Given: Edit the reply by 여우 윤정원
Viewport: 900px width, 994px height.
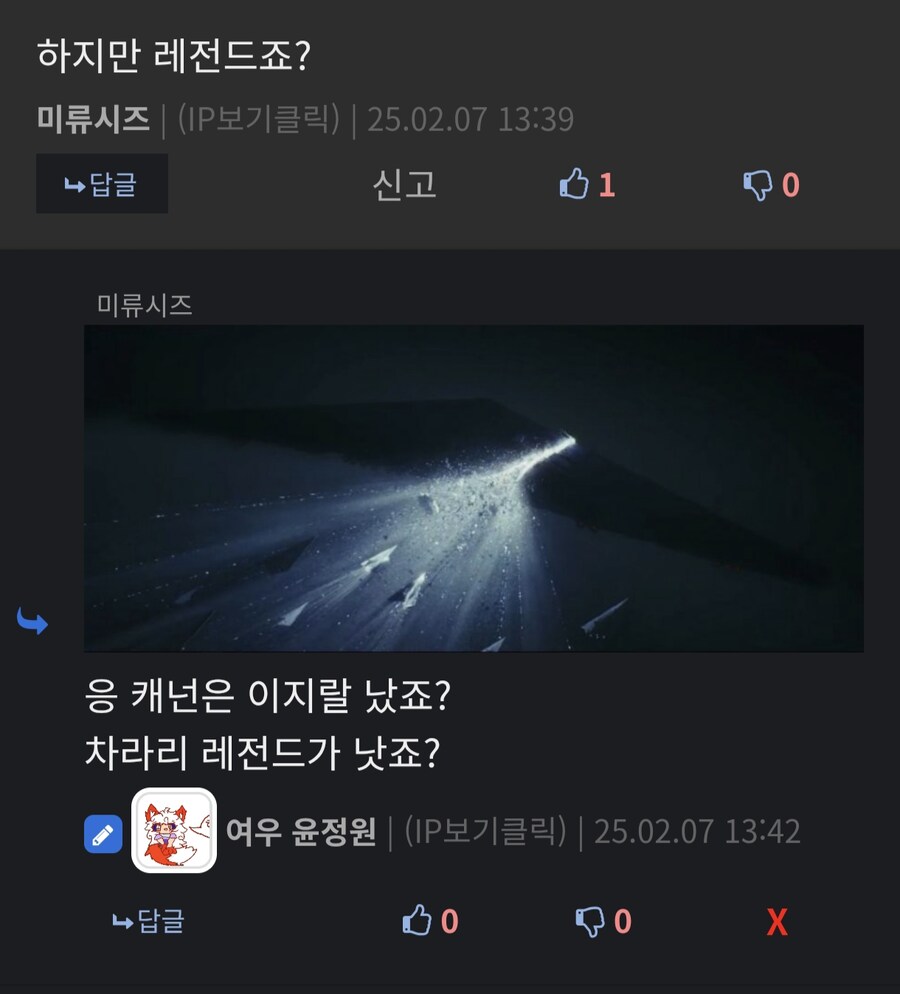Looking at the screenshot, I should [103, 834].
